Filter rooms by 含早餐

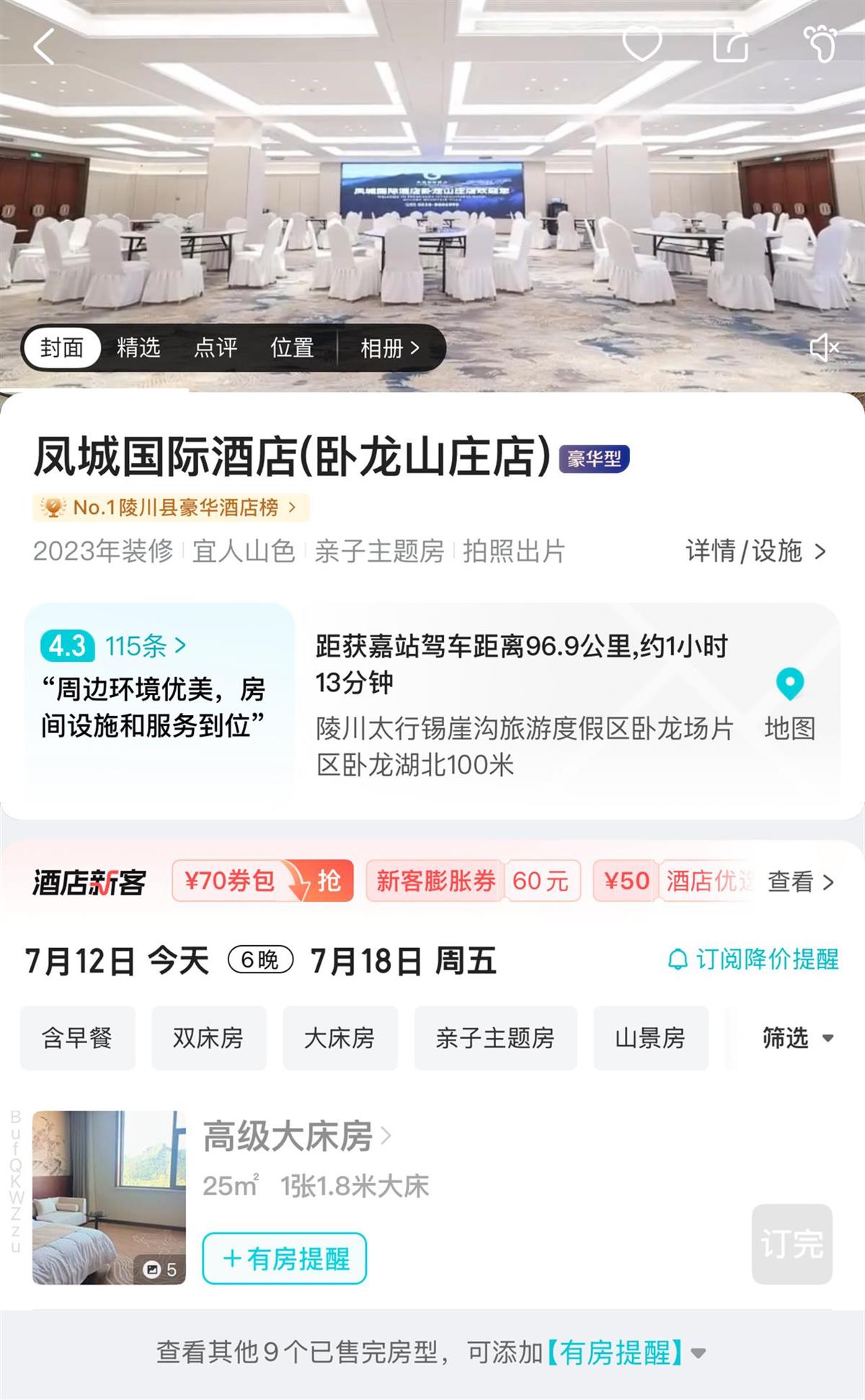coord(77,1038)
